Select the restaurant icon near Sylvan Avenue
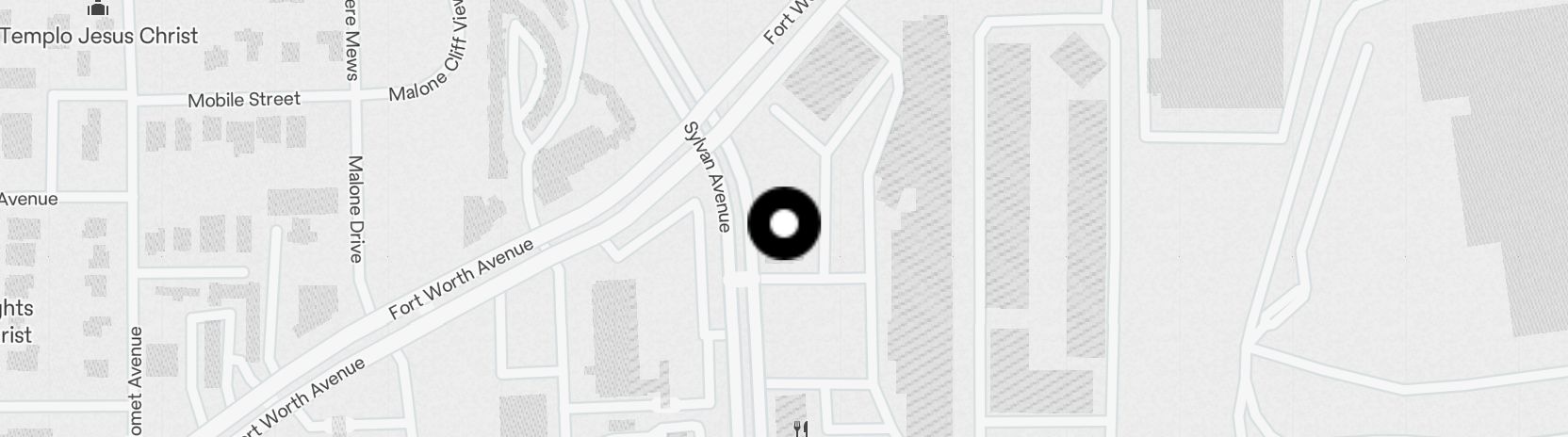 [x=802, y=429]
